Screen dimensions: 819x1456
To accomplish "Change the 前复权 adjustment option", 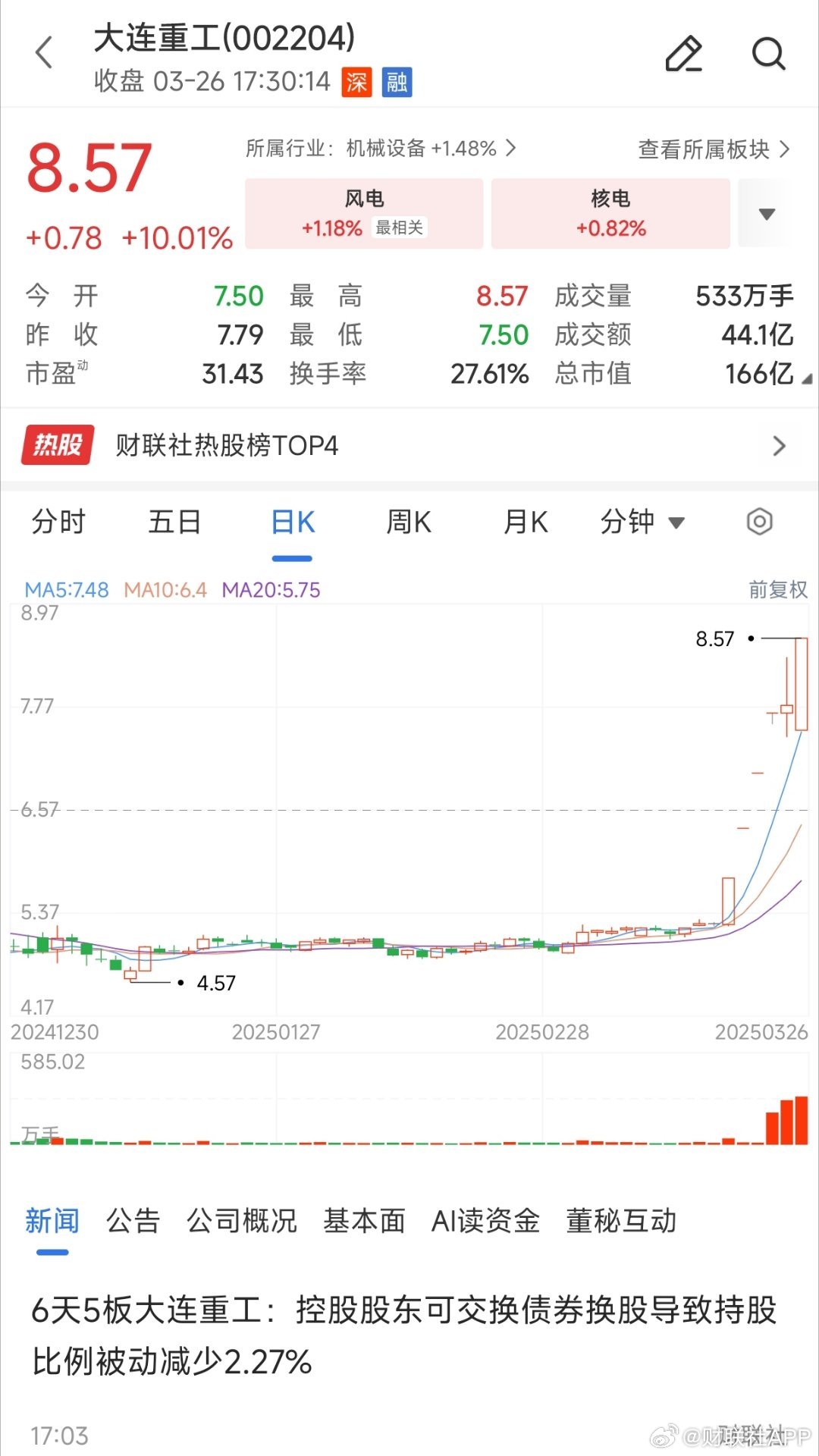I will tap(778, 589).
